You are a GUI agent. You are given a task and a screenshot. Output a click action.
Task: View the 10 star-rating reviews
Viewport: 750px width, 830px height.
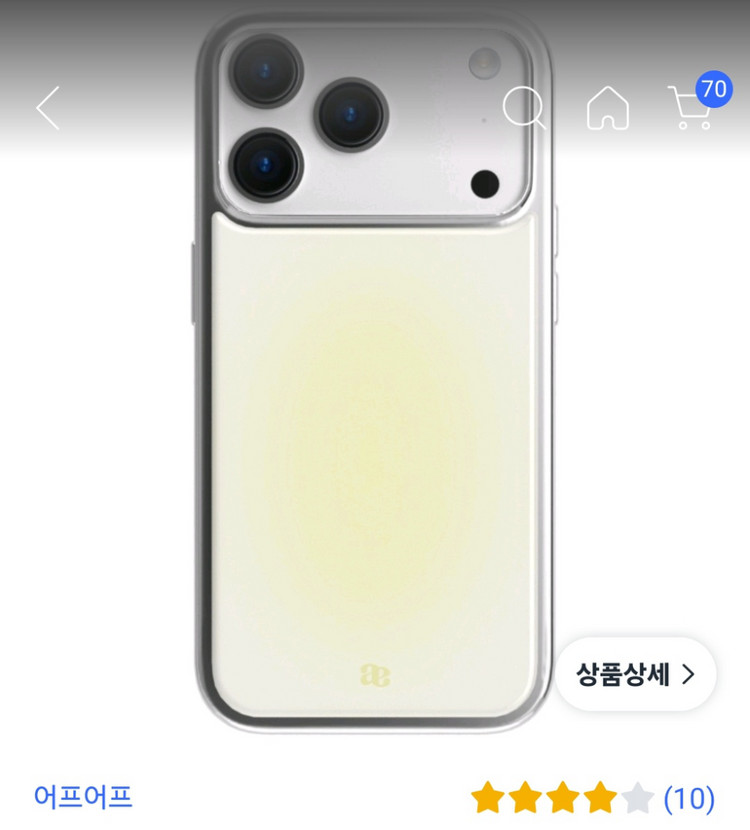593,797
